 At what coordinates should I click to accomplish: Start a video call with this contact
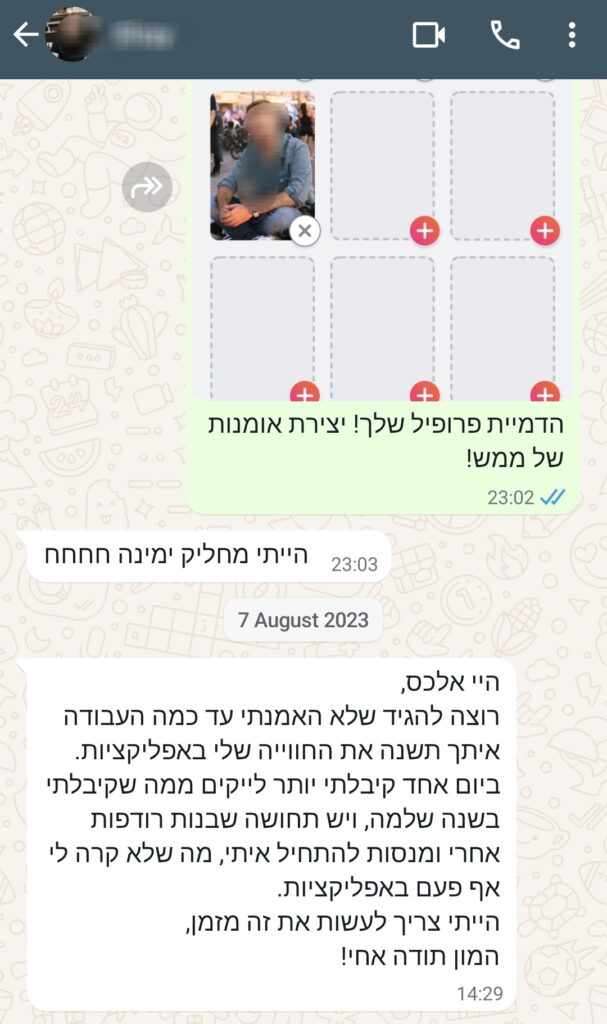[x=429, y=35]
